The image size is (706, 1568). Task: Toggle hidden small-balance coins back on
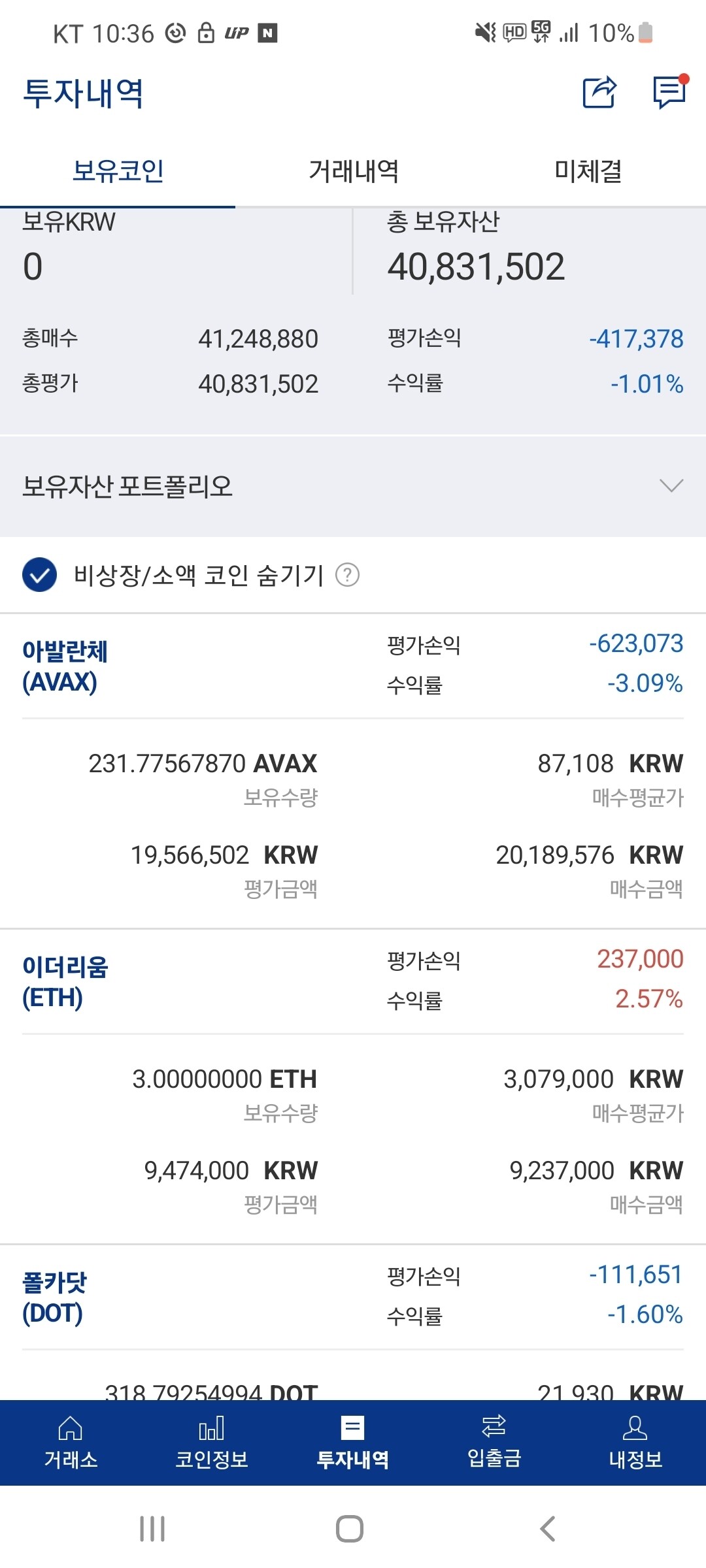pyautogui.click(x=41, y=576)
